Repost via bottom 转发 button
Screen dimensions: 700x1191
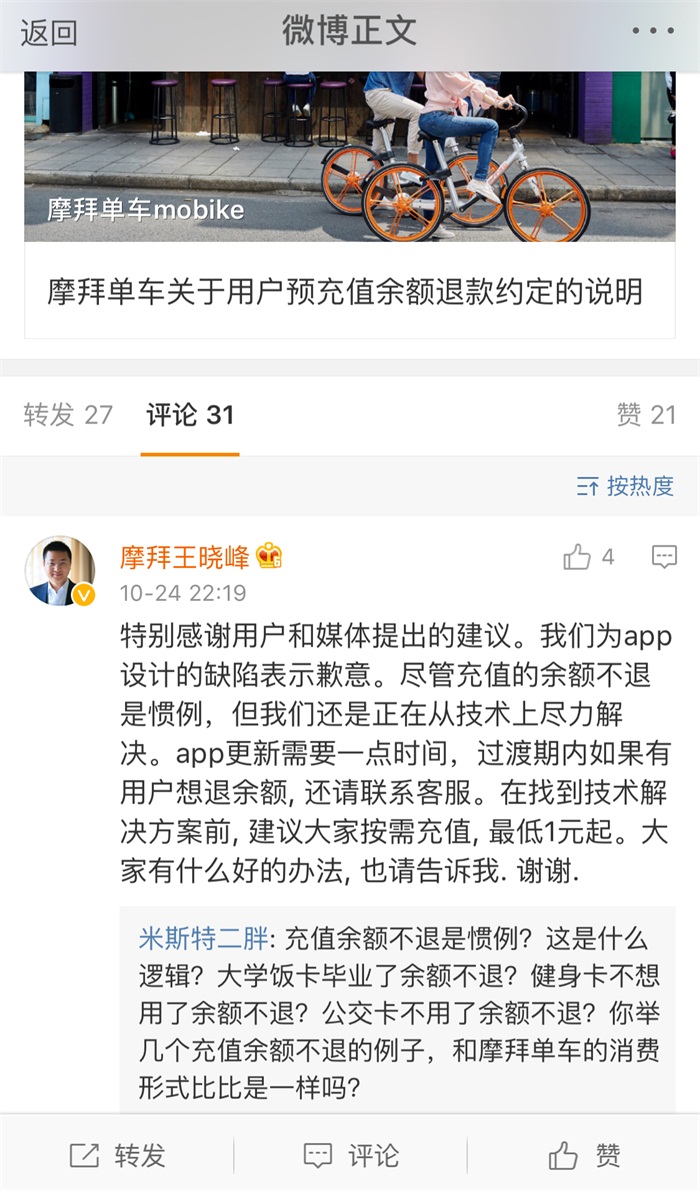click(117, 1156)
